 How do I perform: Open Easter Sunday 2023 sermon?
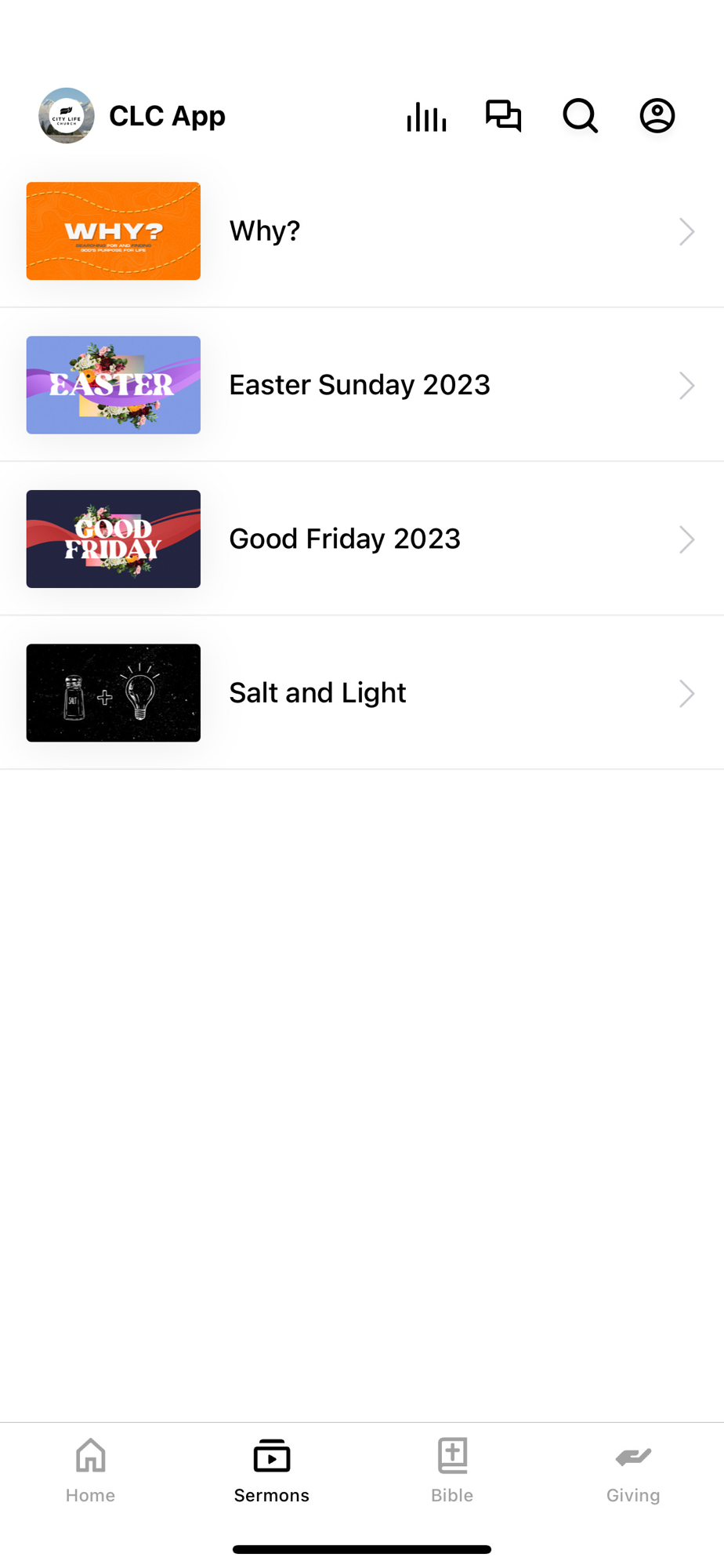tap(361, 385)
